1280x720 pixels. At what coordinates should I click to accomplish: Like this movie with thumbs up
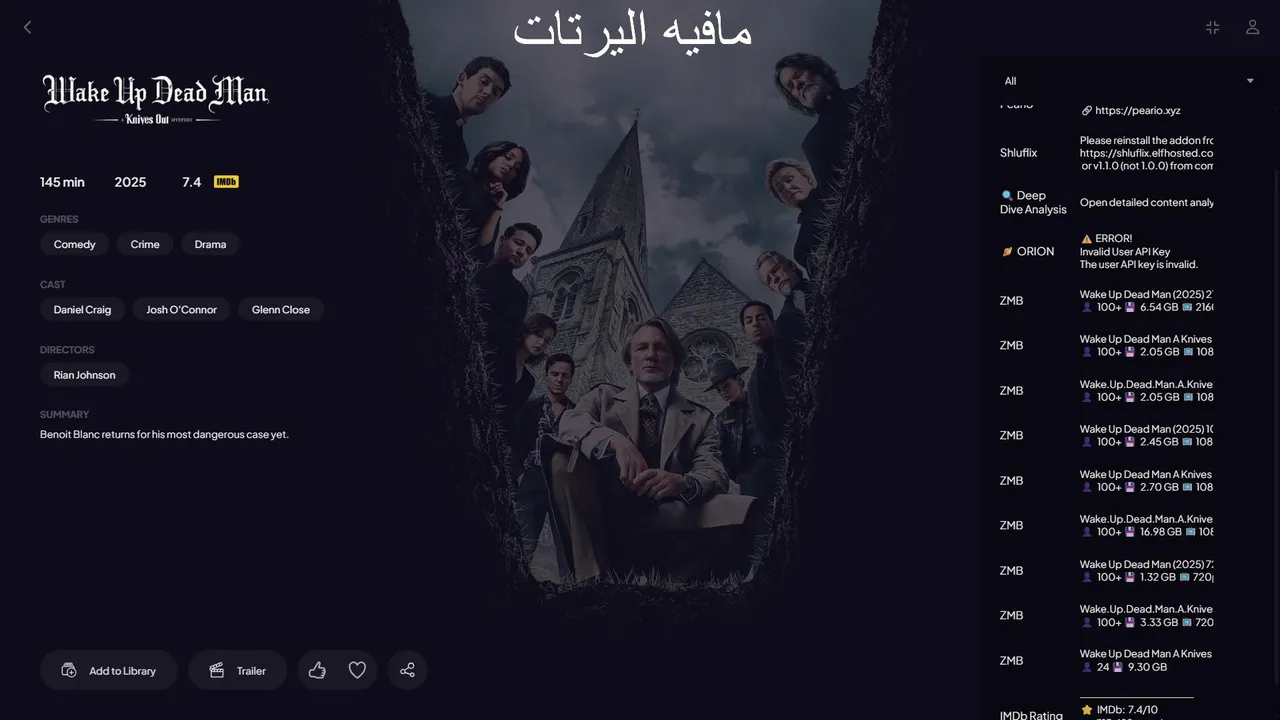click(317, 671)
